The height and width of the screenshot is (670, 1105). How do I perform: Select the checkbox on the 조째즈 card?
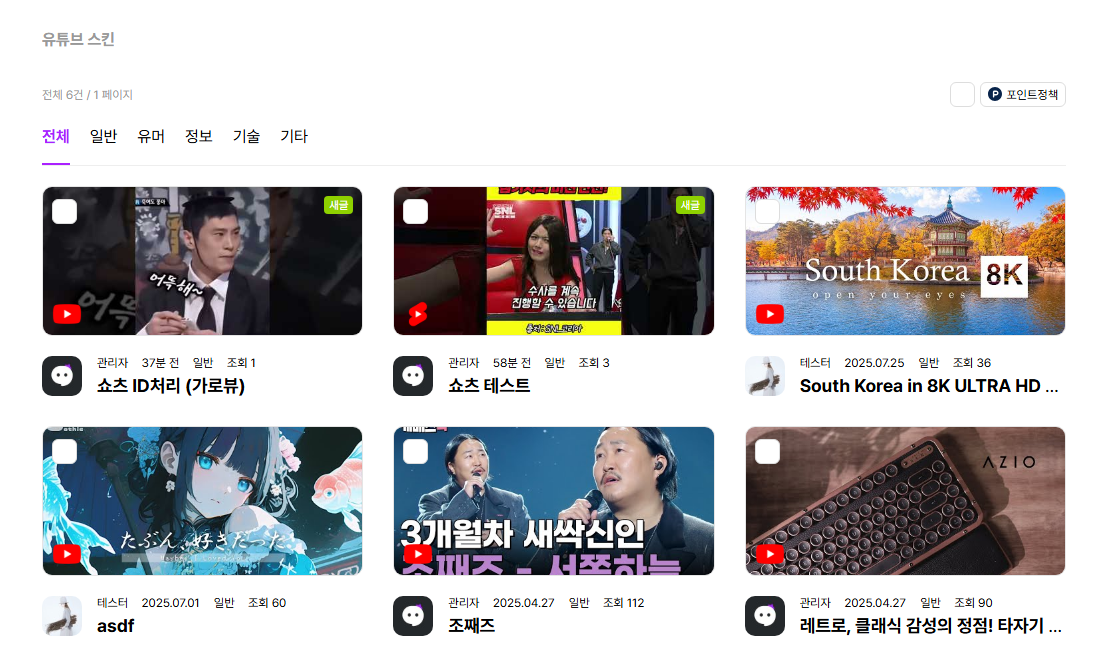point(415,452)
